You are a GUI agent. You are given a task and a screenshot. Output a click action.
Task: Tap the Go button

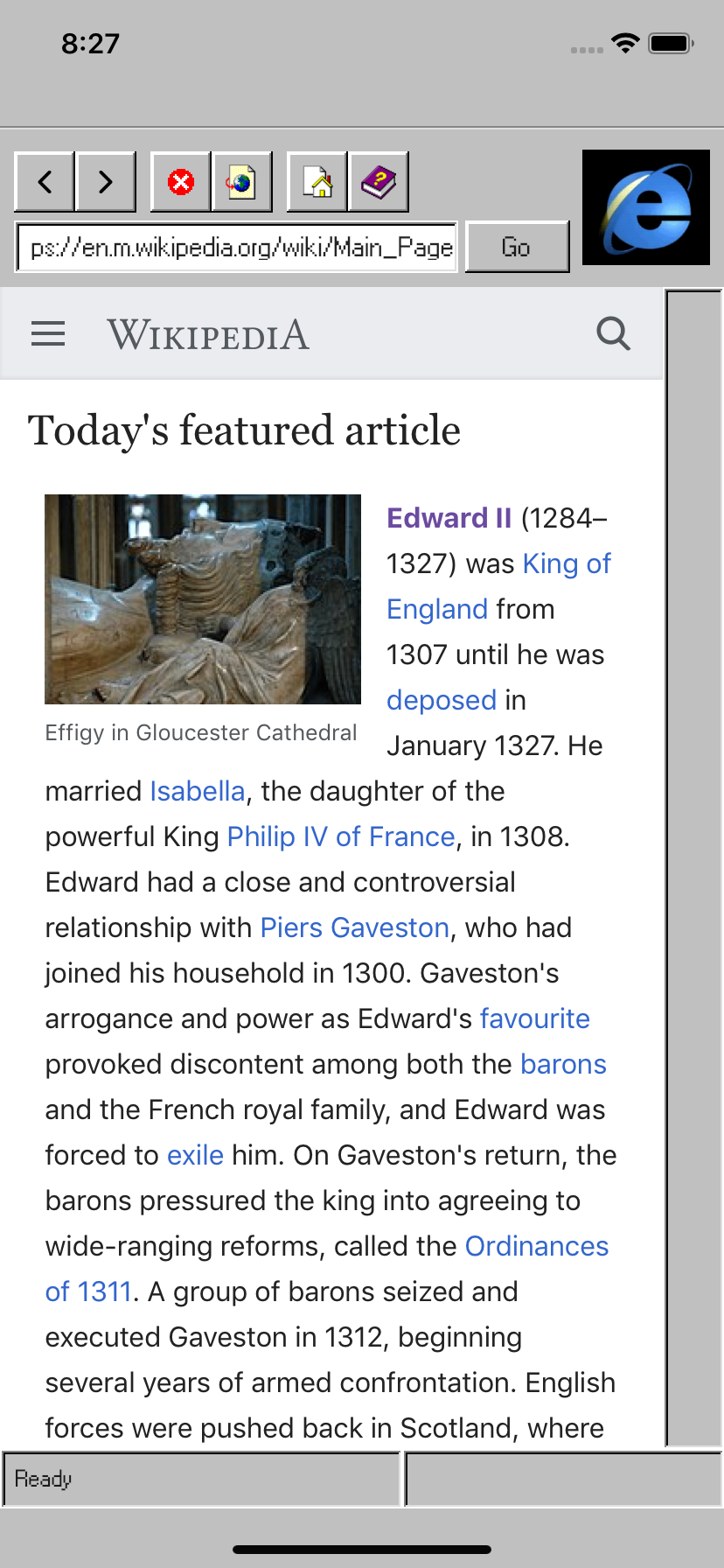click(x=517, y=248)
